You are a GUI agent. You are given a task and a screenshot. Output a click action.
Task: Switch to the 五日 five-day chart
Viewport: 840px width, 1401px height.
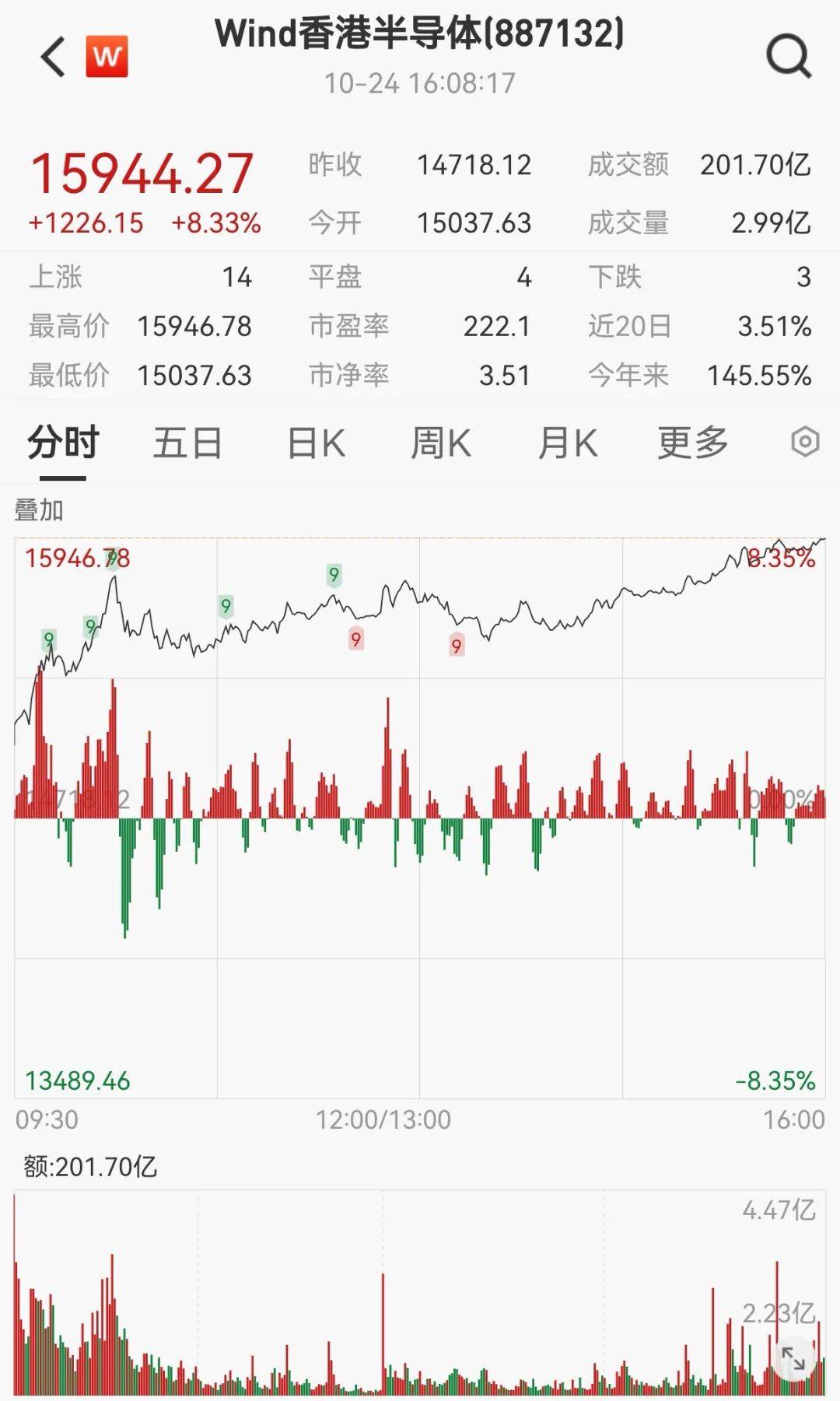point(187,443)
